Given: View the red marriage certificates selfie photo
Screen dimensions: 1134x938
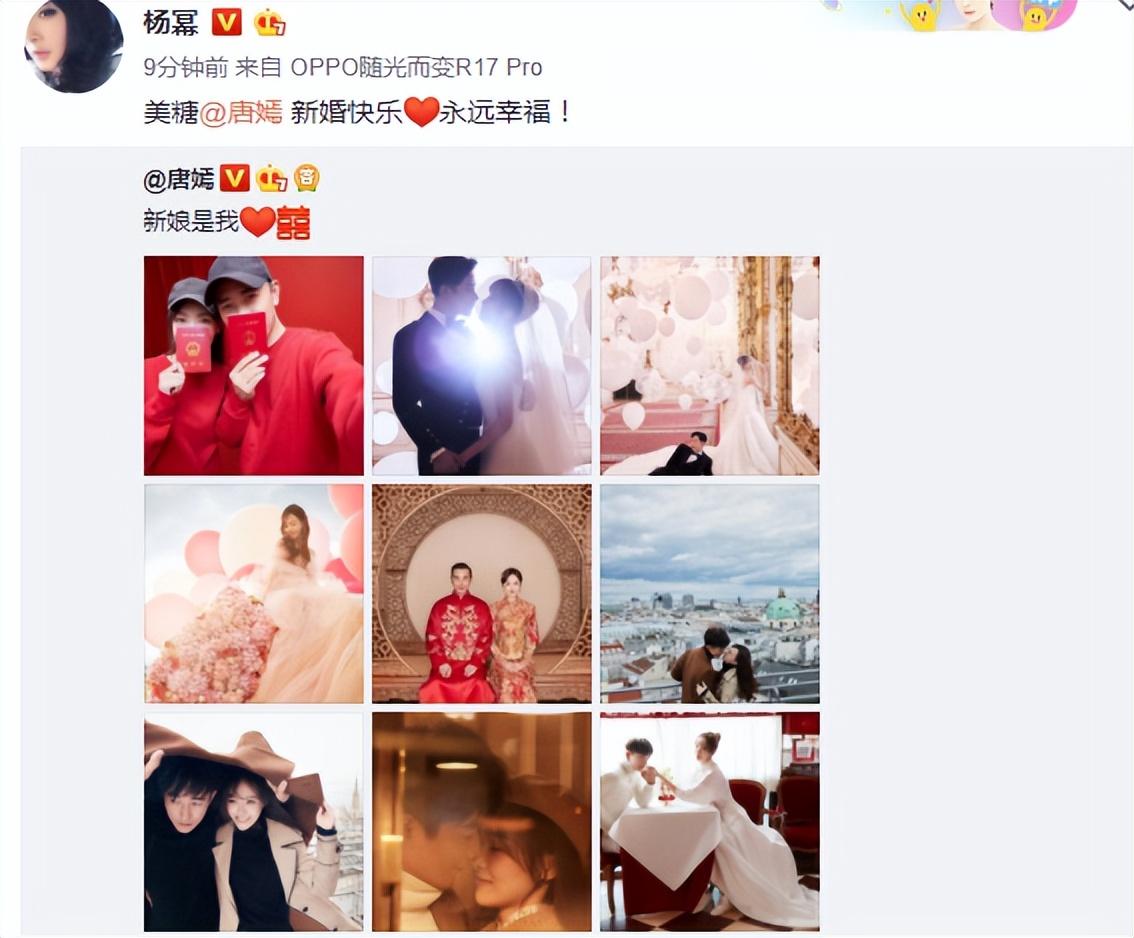Looking at the screenshot, I should click(x=254, y=365).
